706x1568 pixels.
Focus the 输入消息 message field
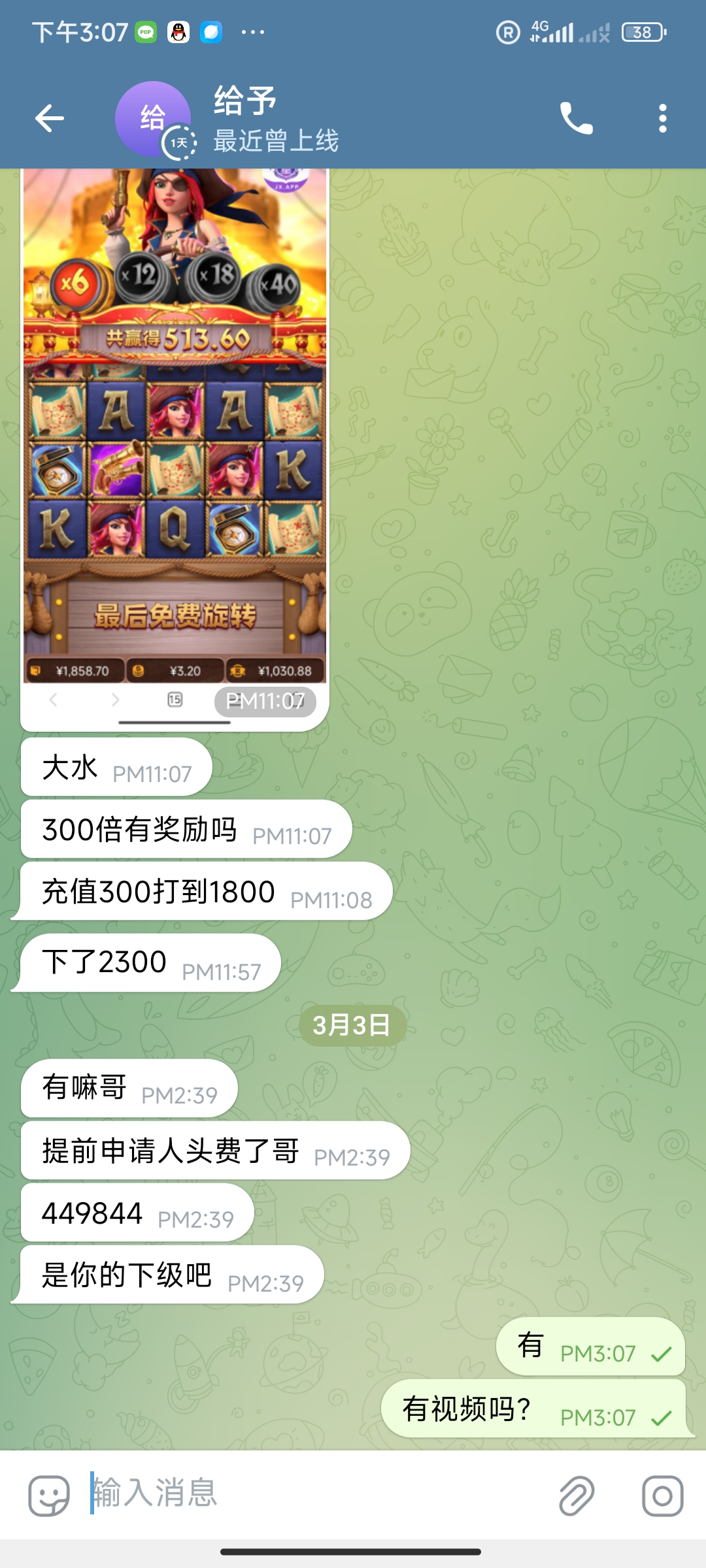(314, 1493)
